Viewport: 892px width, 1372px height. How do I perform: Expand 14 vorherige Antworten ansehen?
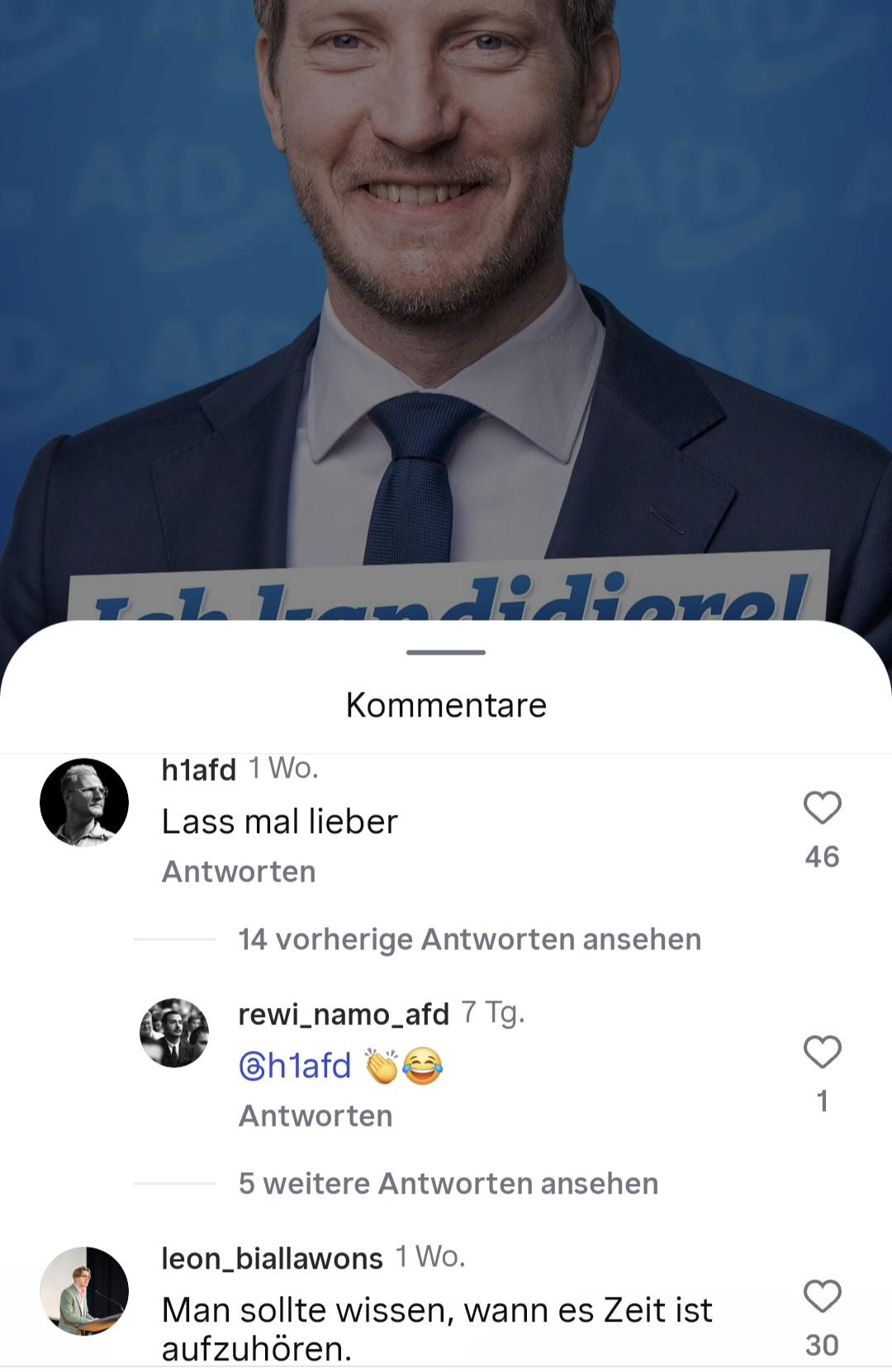click(x=469, y=939)
